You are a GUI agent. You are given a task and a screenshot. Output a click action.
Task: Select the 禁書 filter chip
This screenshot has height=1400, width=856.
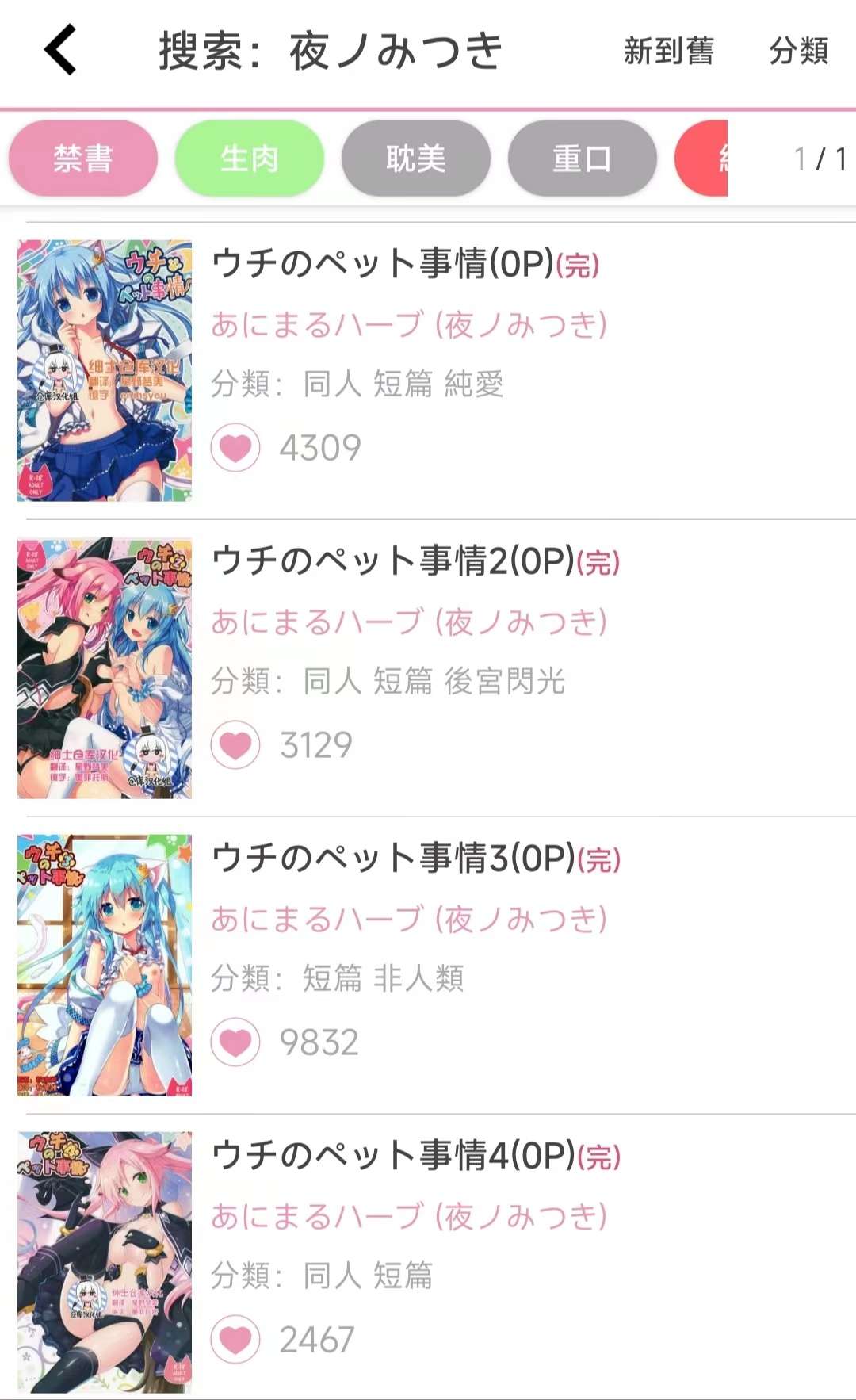point(83,159)
